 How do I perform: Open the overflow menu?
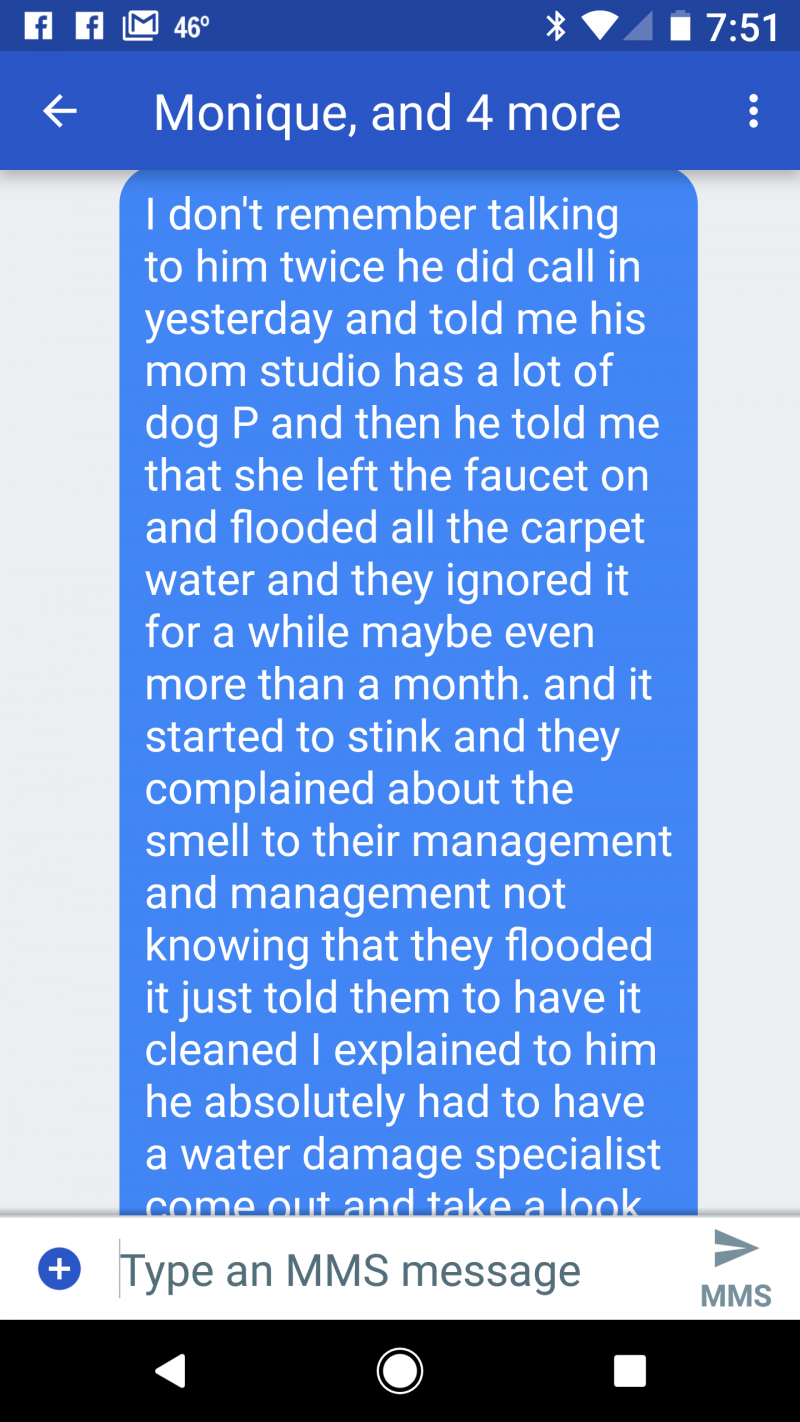pyautogui.click(x=753, y=112)
